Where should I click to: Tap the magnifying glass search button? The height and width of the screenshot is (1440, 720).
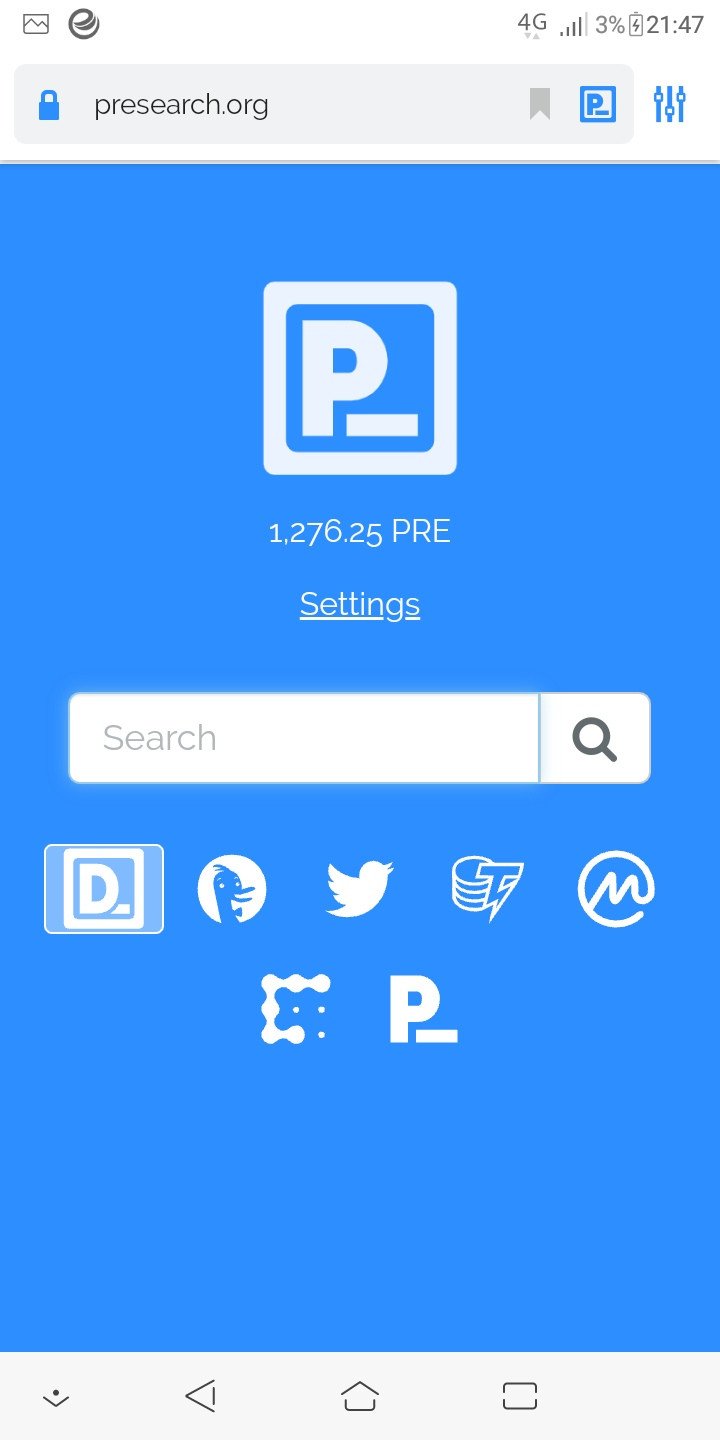click(x=595, y=738)
